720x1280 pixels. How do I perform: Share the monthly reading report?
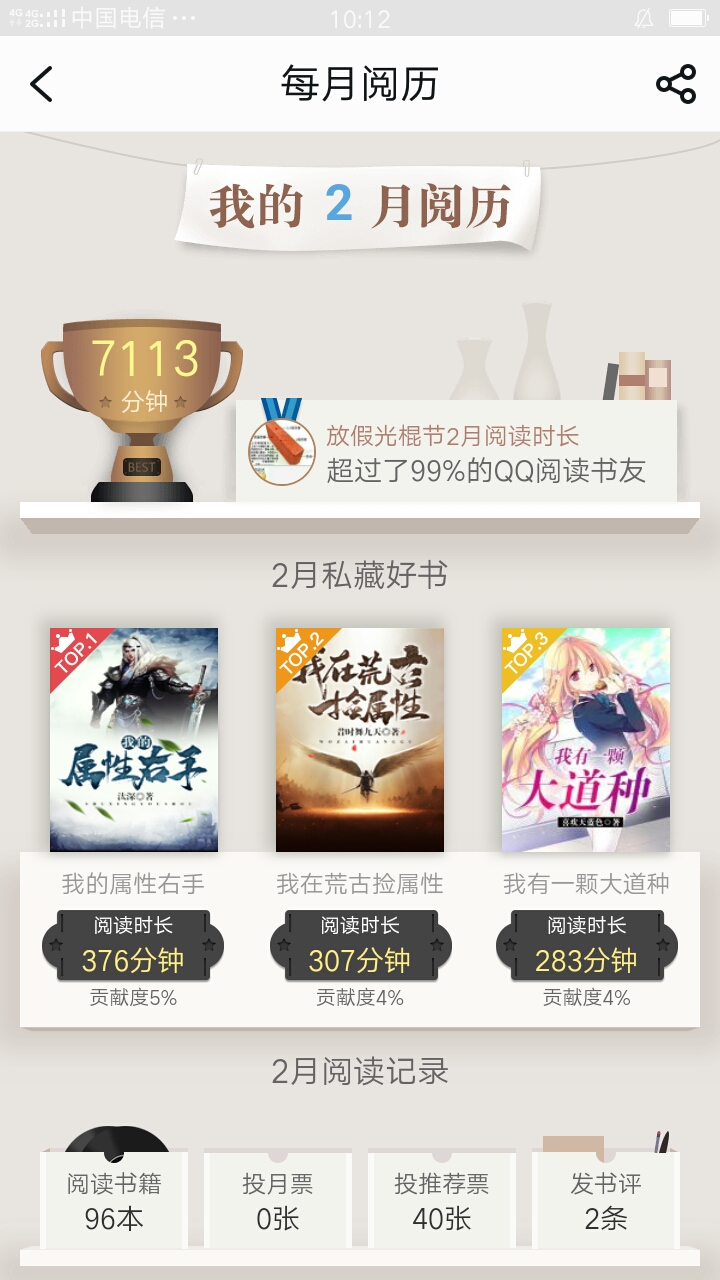click(675, 84)
